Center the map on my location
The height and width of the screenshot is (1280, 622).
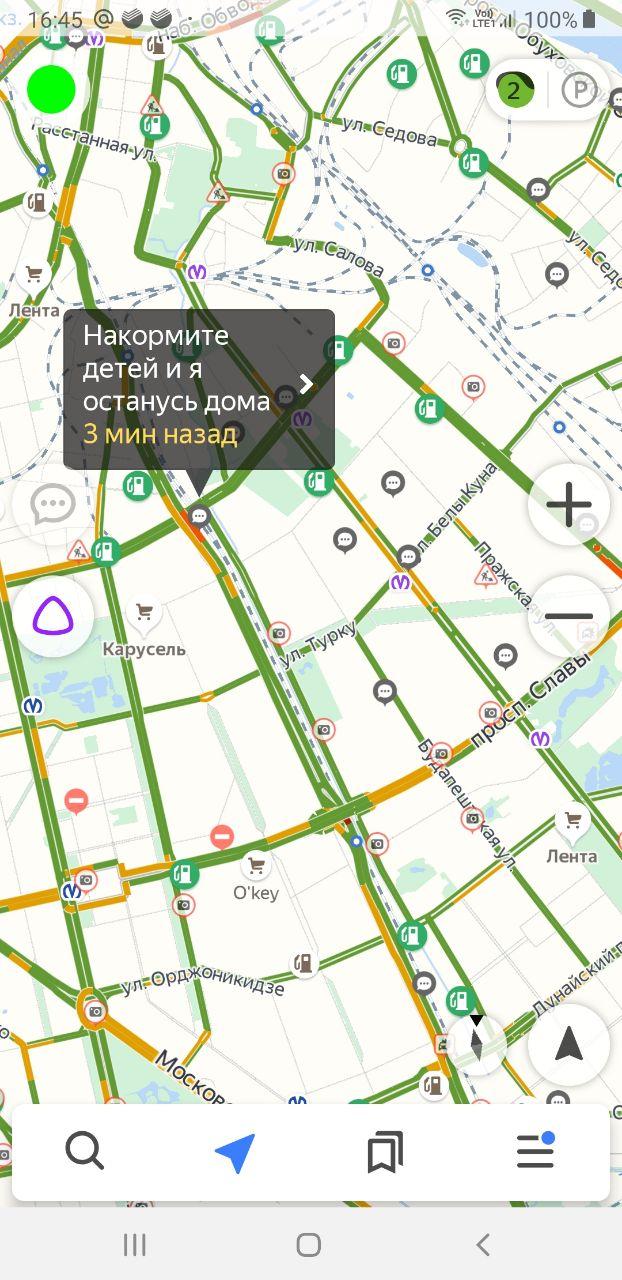pos(569,1045)
